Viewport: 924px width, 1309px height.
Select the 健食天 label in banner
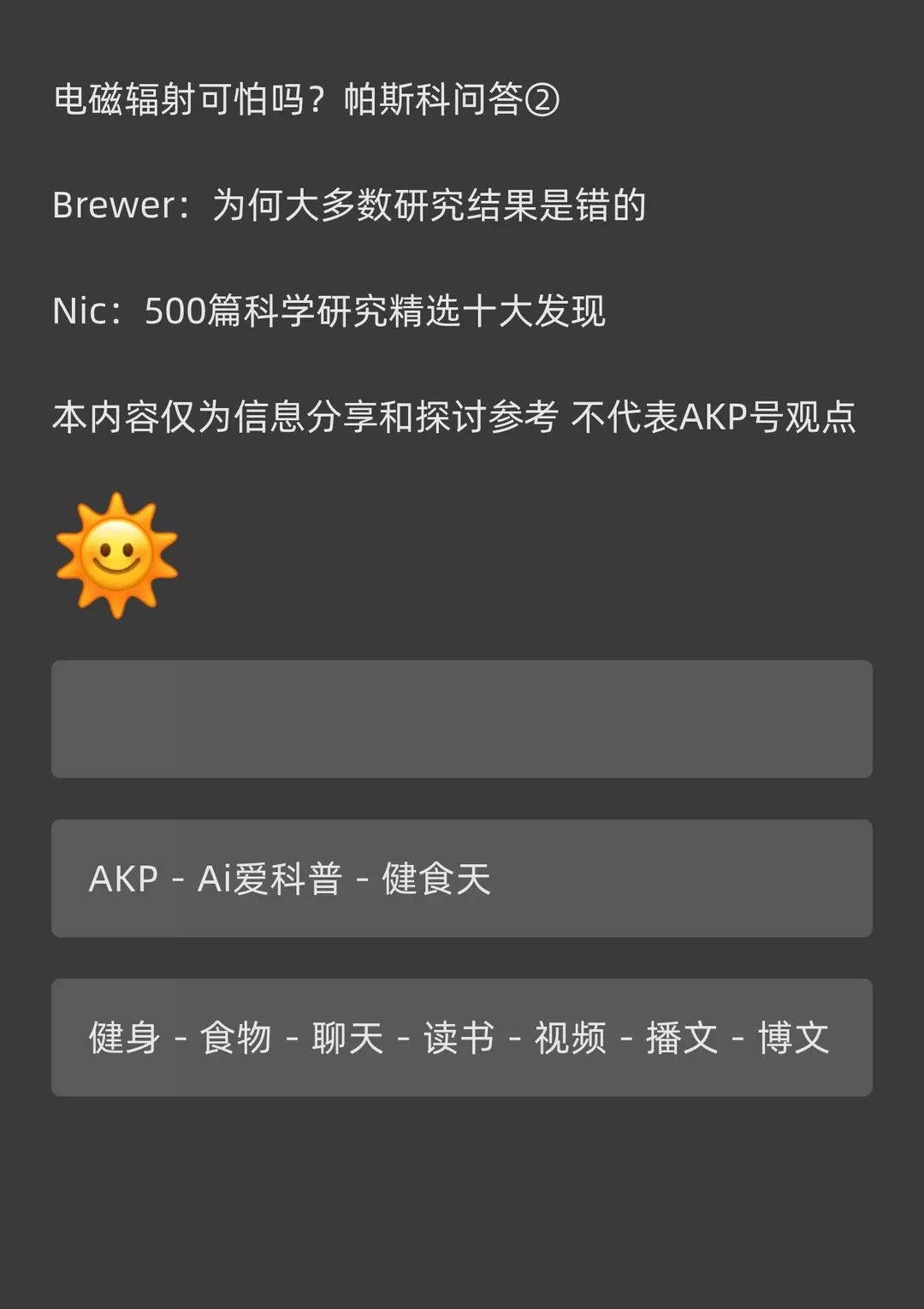tap(439, 880)
